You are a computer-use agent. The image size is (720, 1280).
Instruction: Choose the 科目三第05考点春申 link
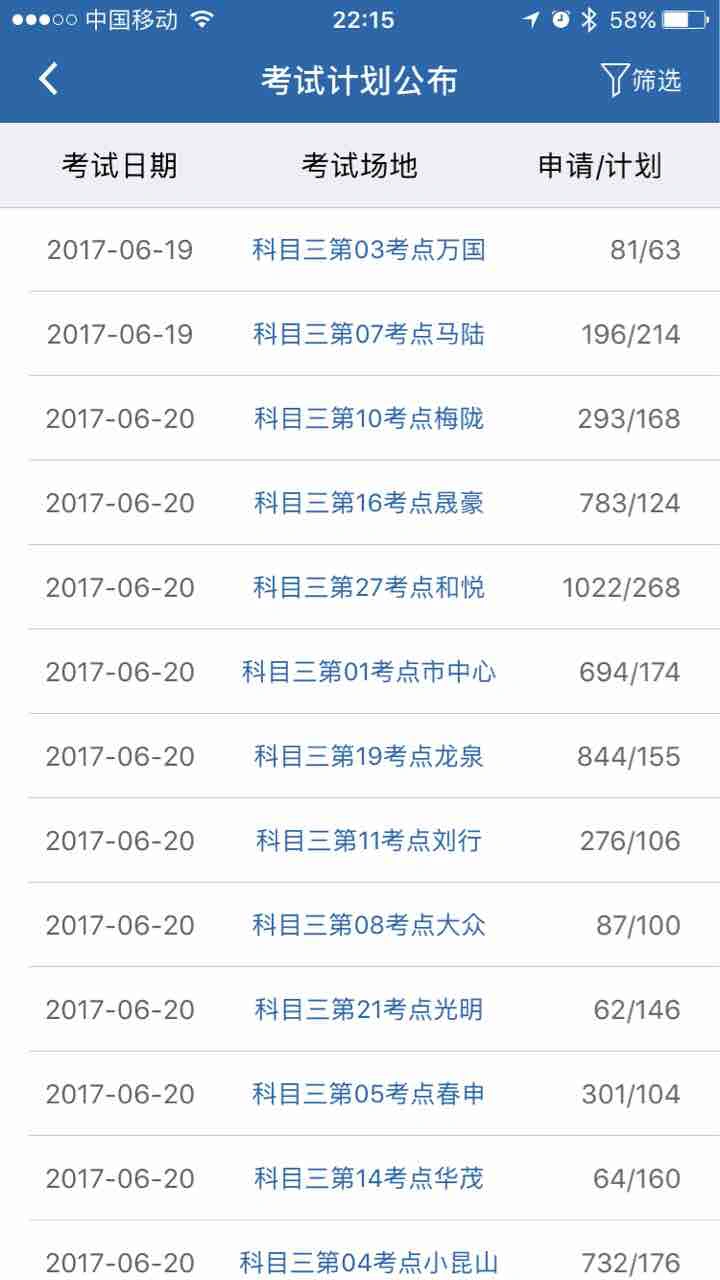click(369, 1094)
